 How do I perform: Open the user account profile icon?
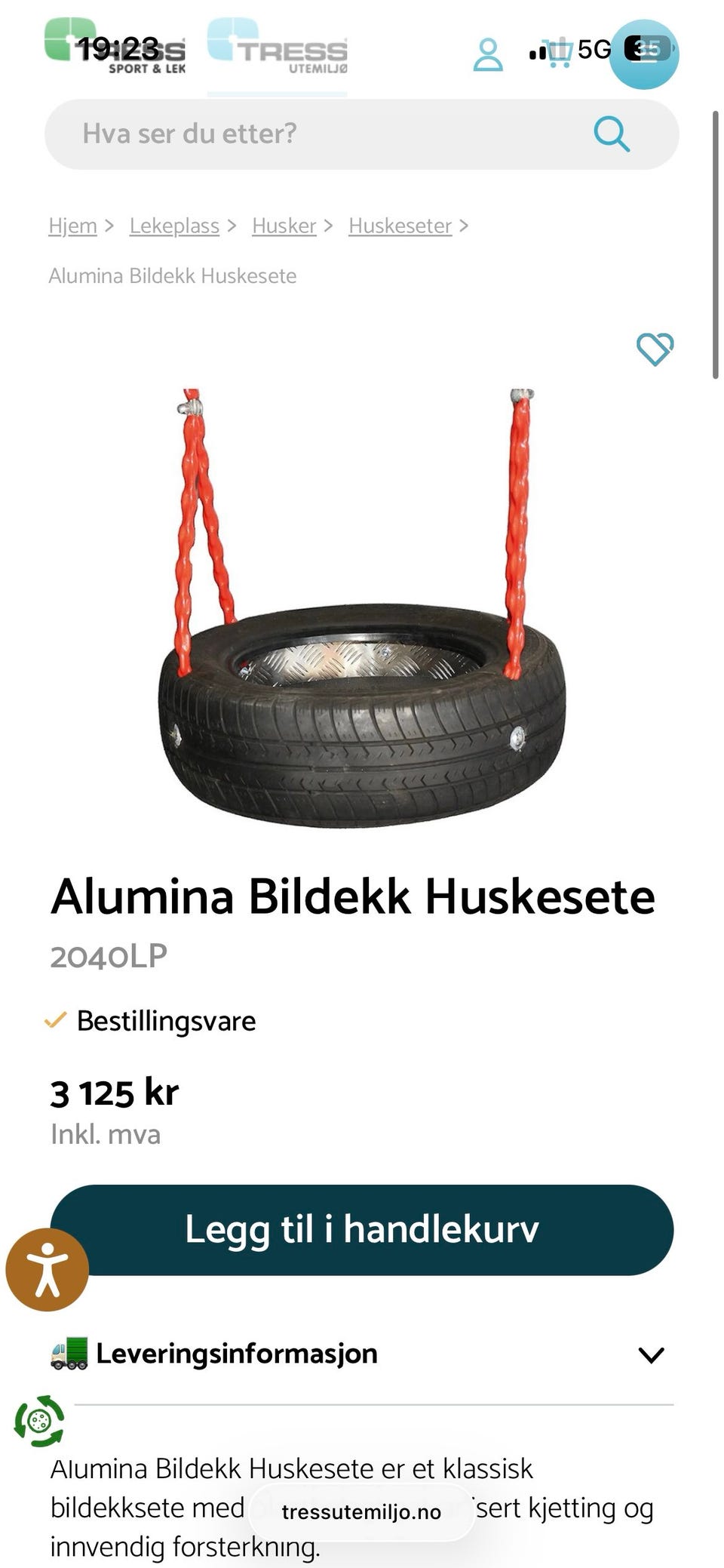click(x=487, y=57)
